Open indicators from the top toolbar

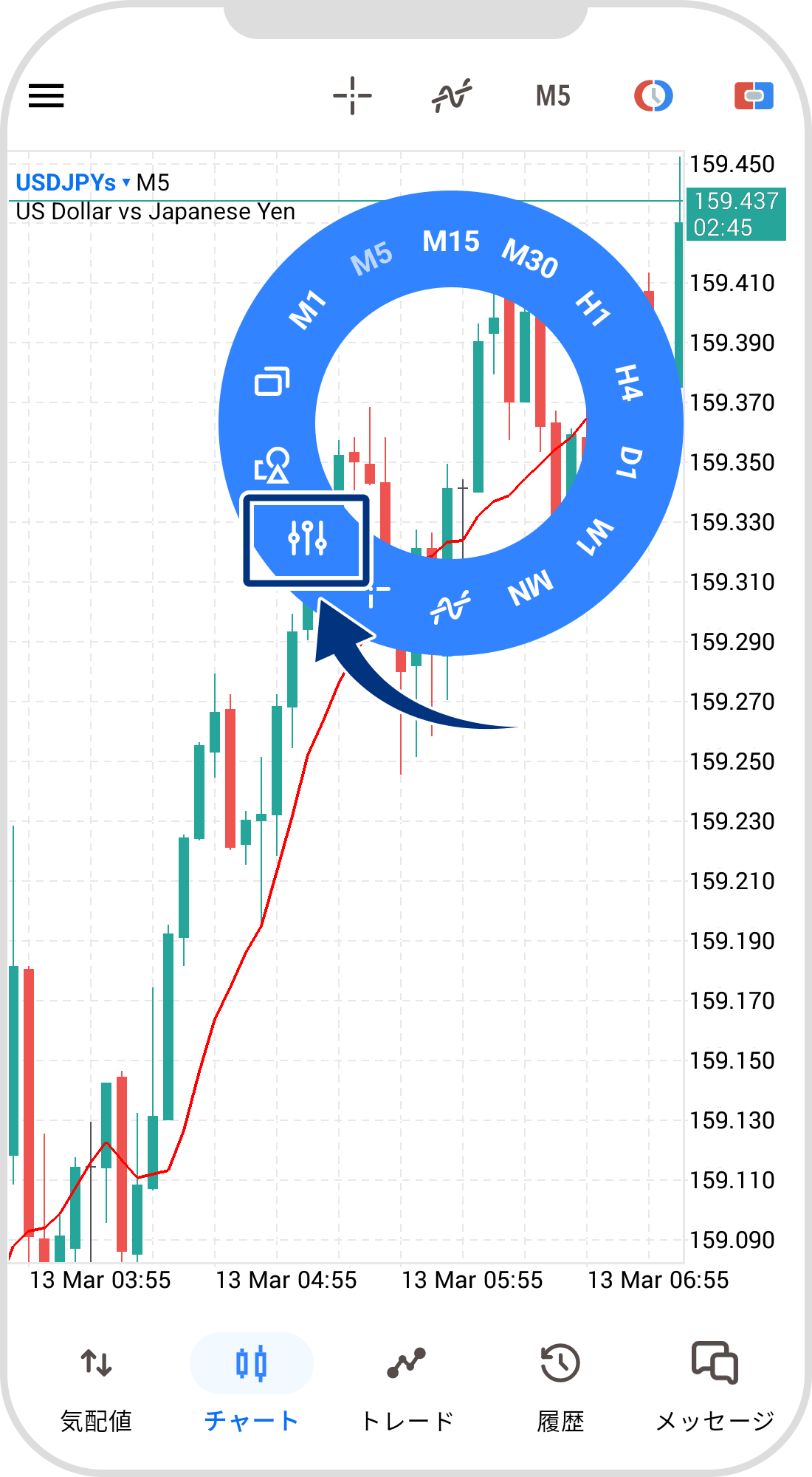452,96
